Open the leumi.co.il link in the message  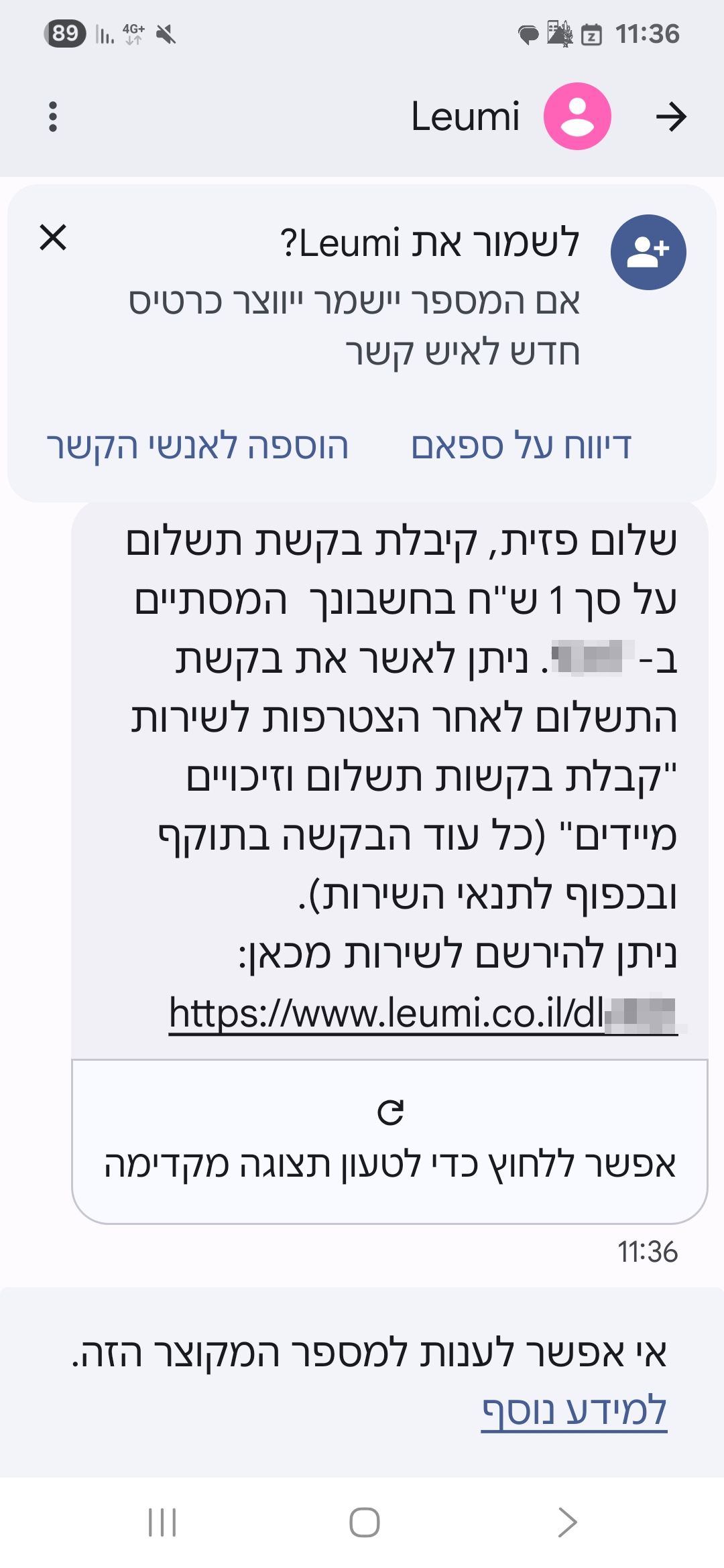tap(423, 1013)
